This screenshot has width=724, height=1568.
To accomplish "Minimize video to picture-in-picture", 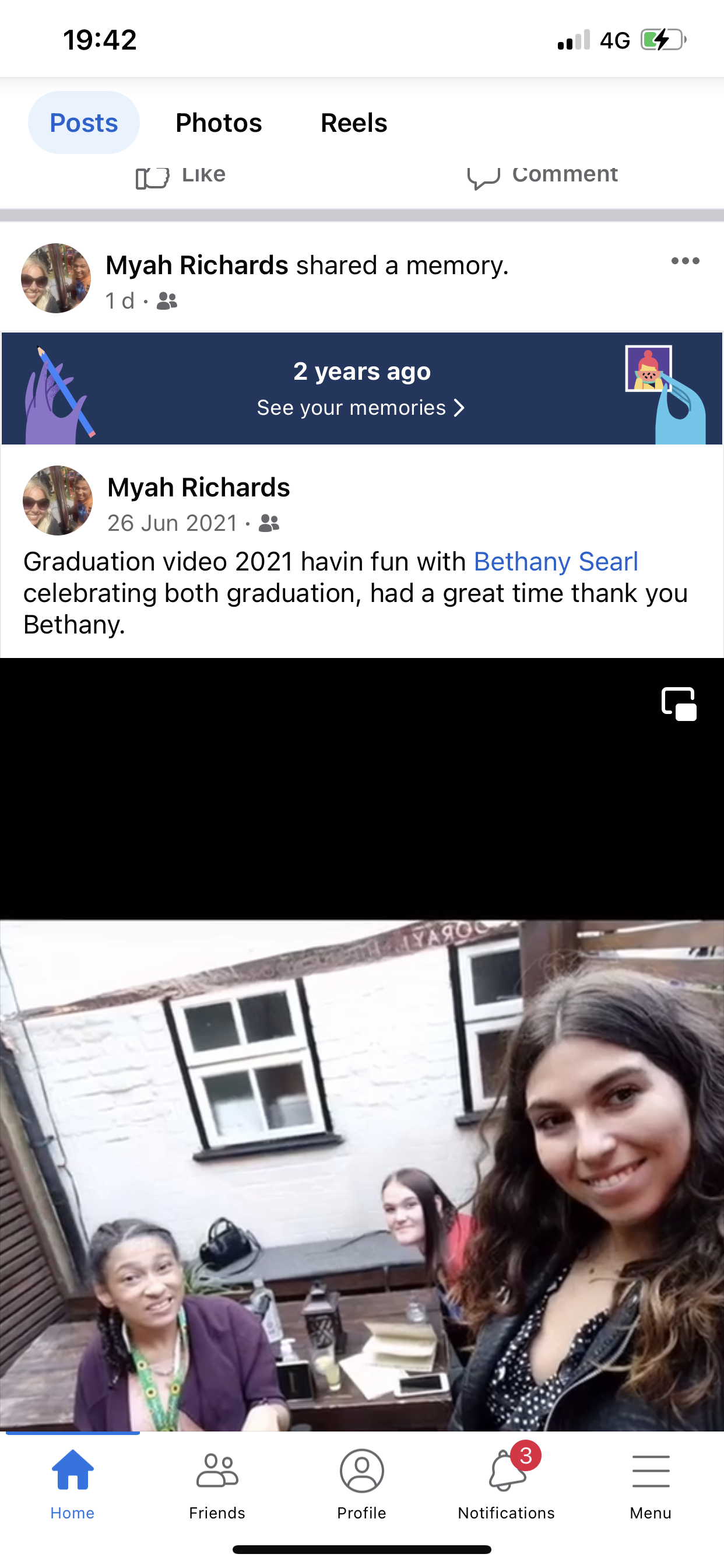I will [679, 703].
